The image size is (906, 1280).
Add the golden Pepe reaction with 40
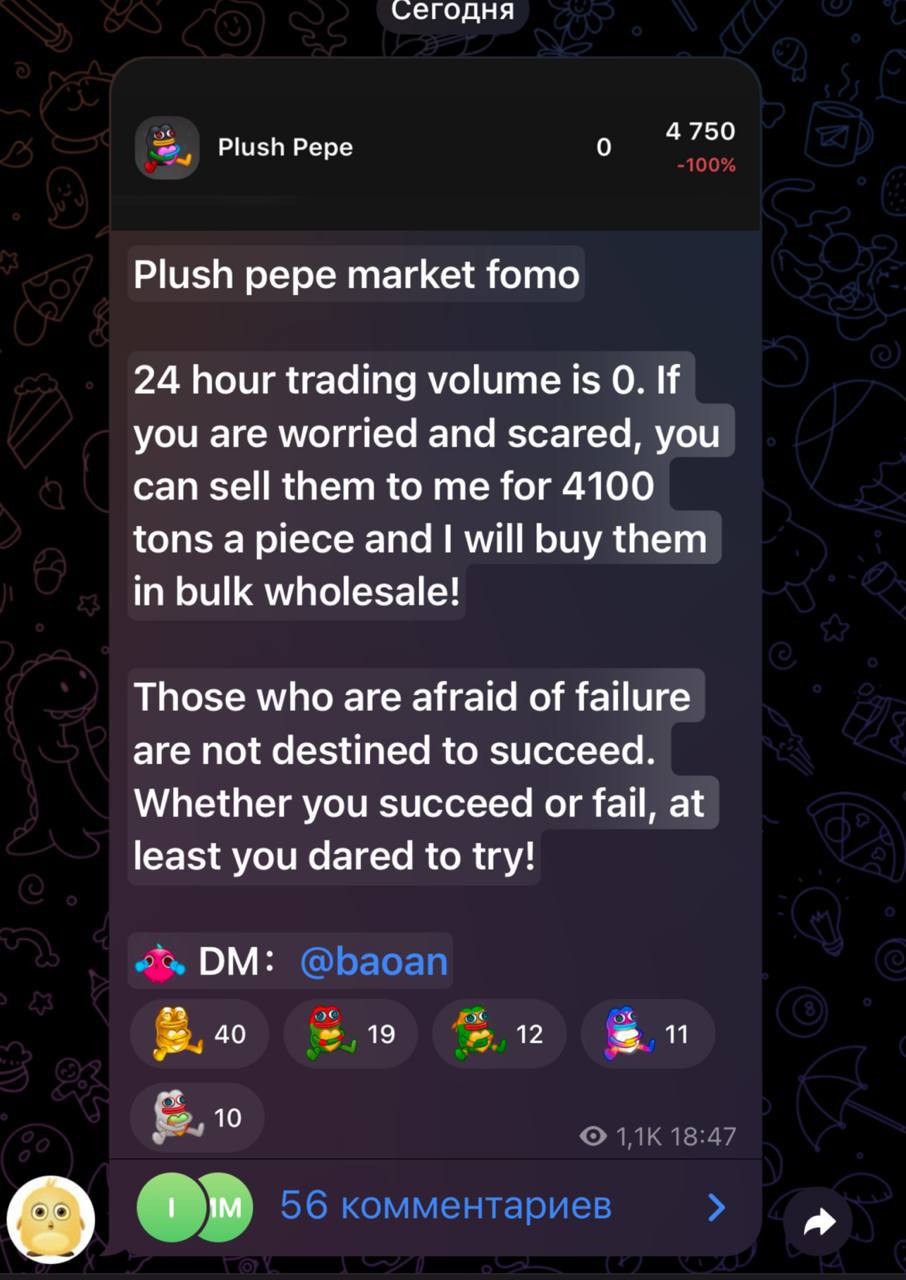(200, 1033)
